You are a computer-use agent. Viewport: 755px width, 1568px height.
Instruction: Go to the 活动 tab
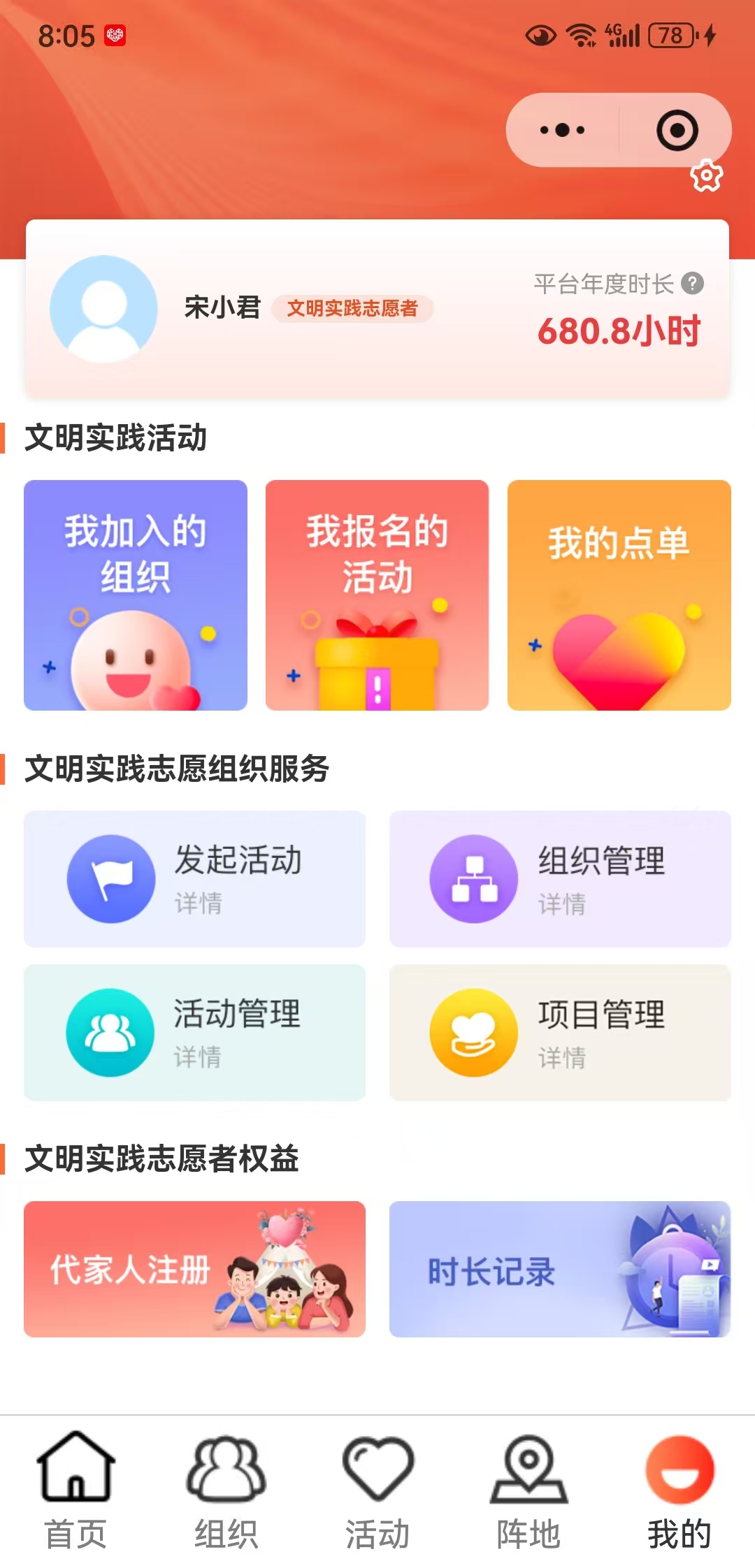[x=377, y=1490]
